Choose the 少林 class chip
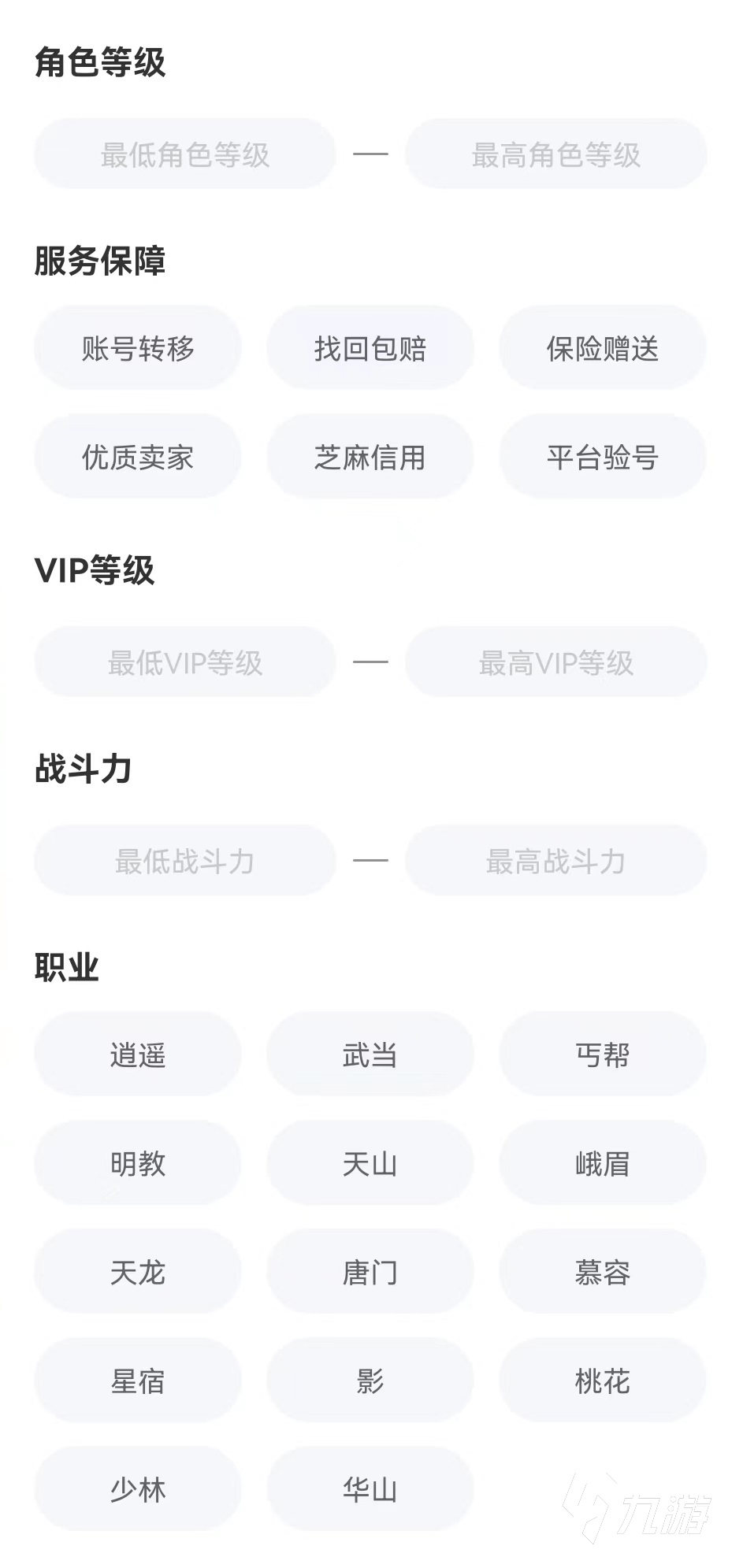The image size is (743, 1568). tap(138, 1489)
